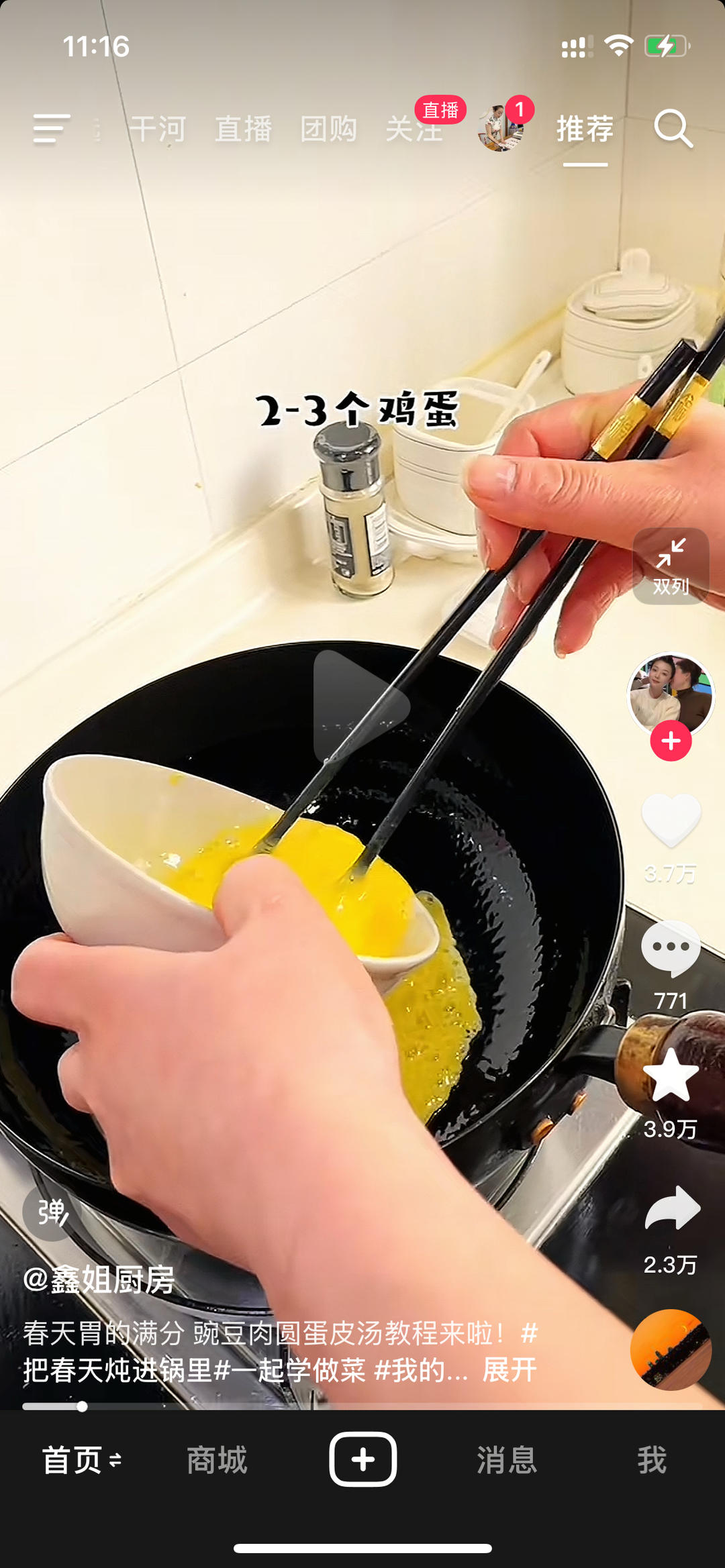725x1568 pixels.
Task: Switch to the 团购 top tab
Action: 328,129
